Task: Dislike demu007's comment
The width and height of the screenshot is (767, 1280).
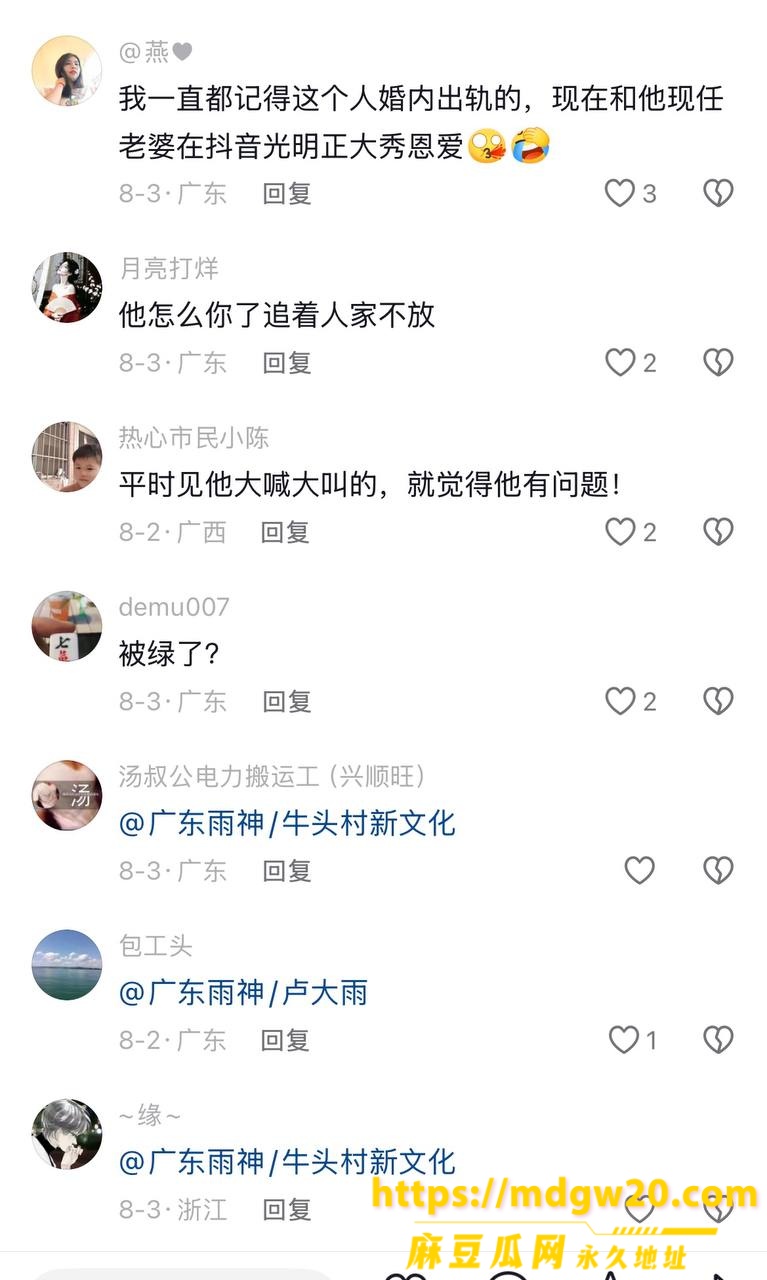Action: [718, 701]
